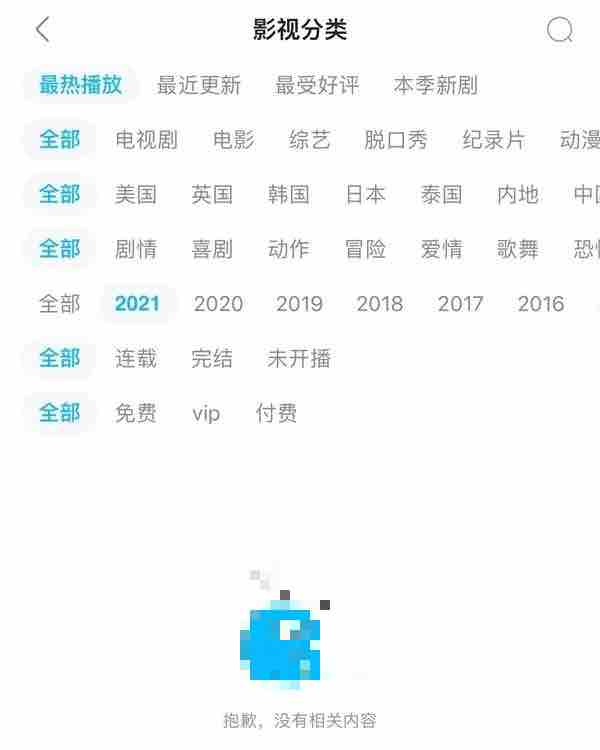Select 全部 in the year row

point(60,304)
